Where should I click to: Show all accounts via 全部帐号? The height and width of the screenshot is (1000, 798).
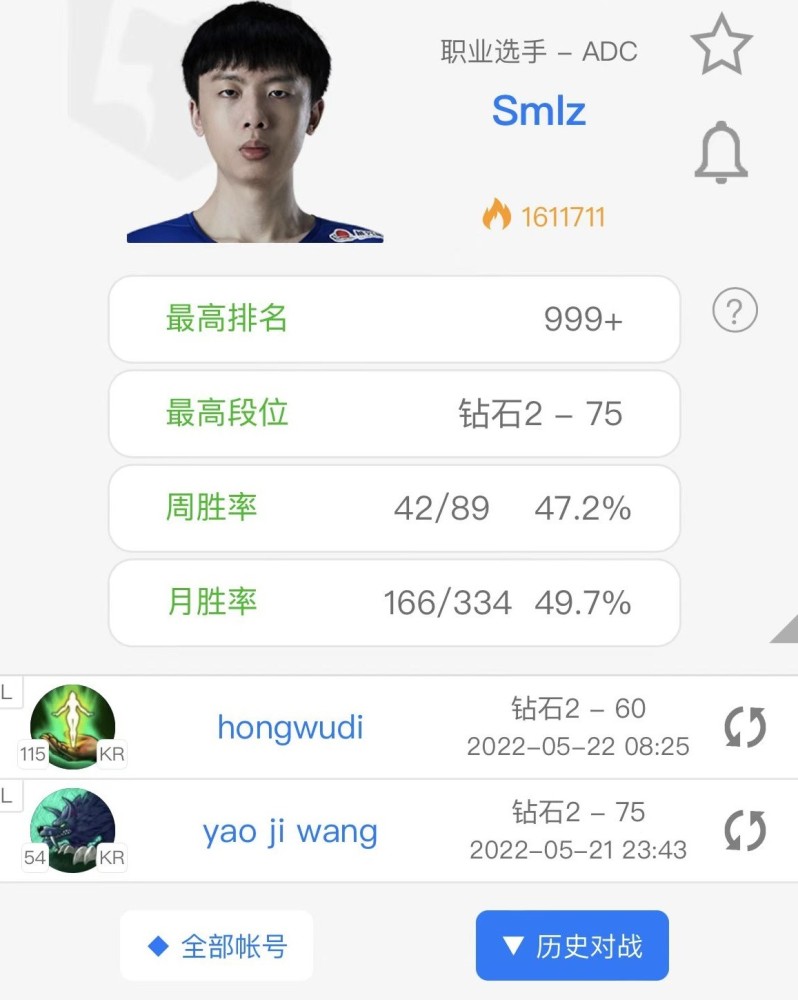(216, 945)
